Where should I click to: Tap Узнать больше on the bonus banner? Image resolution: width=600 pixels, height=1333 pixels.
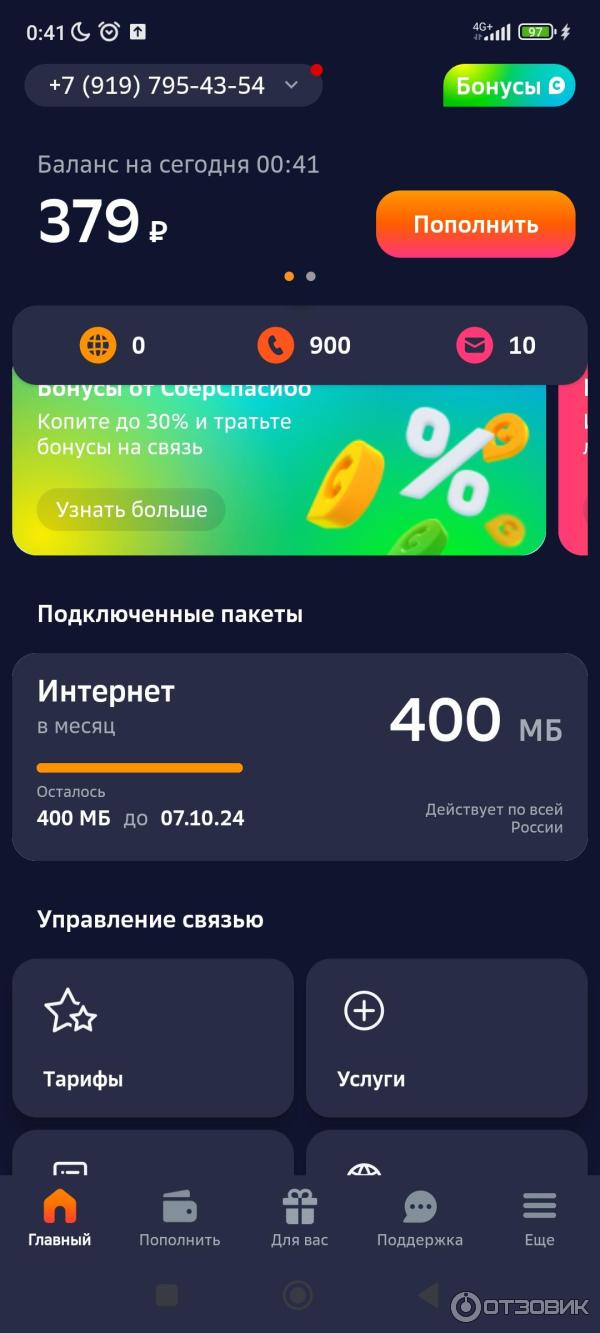(131, 510)
